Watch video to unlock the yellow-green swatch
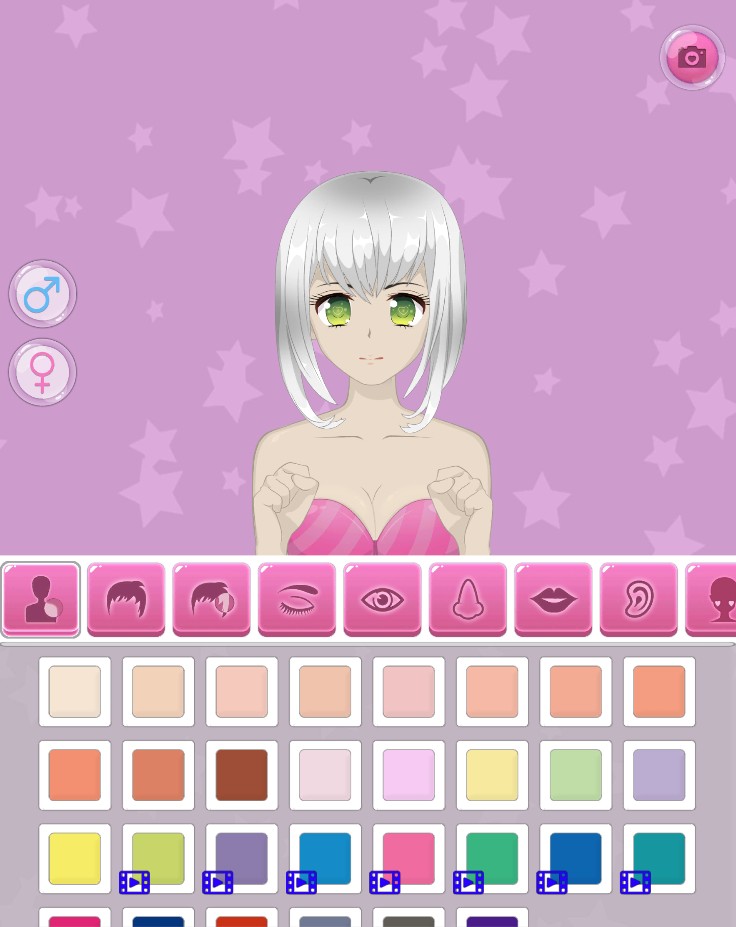The width and height of the screenshot is (736, 927). click(134, 882)
